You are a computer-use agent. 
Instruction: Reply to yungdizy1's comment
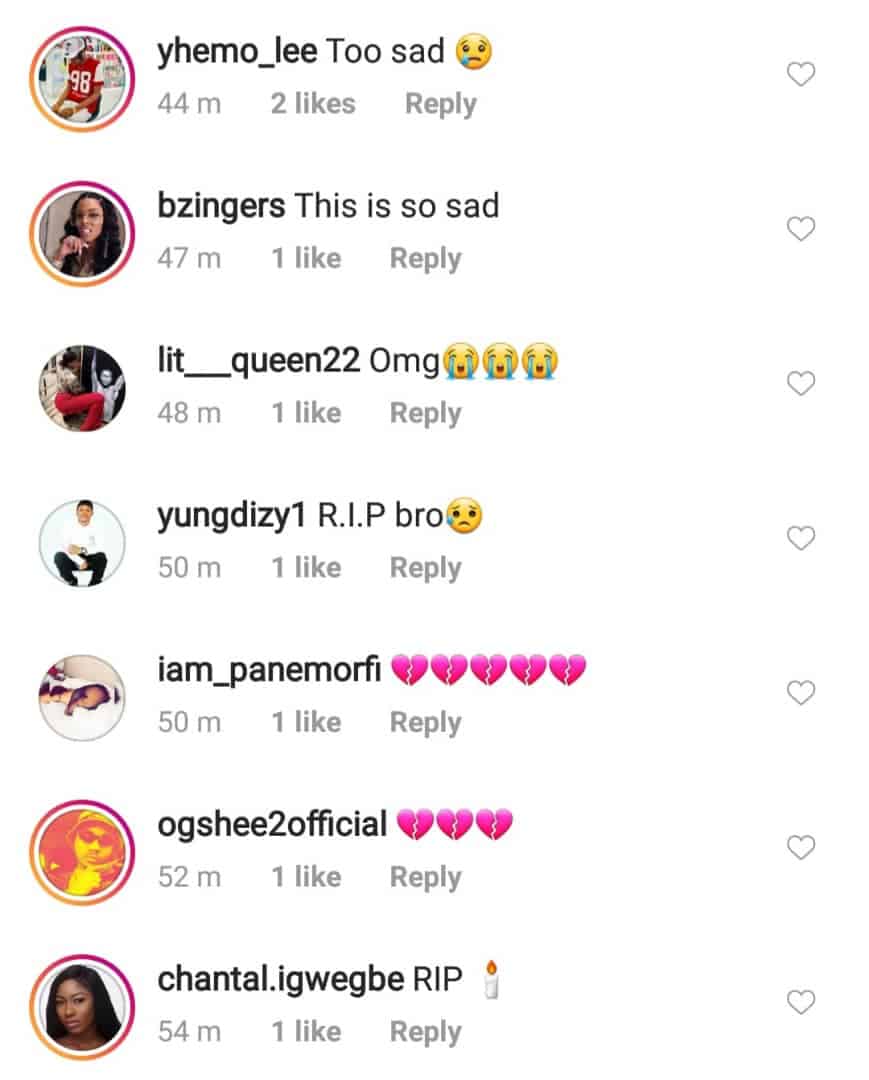(x=425, y=567)
